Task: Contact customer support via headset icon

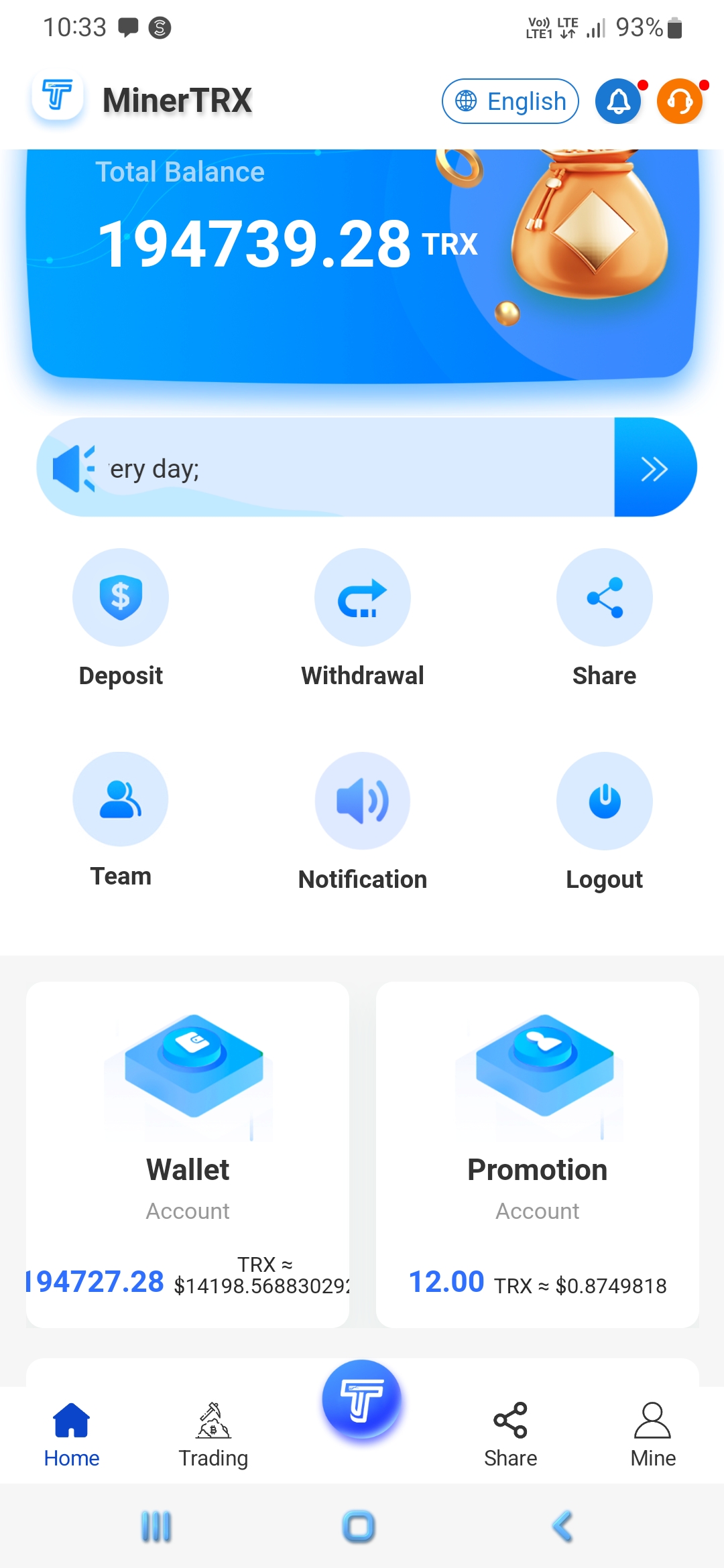Action: click(x=680, y=101)
